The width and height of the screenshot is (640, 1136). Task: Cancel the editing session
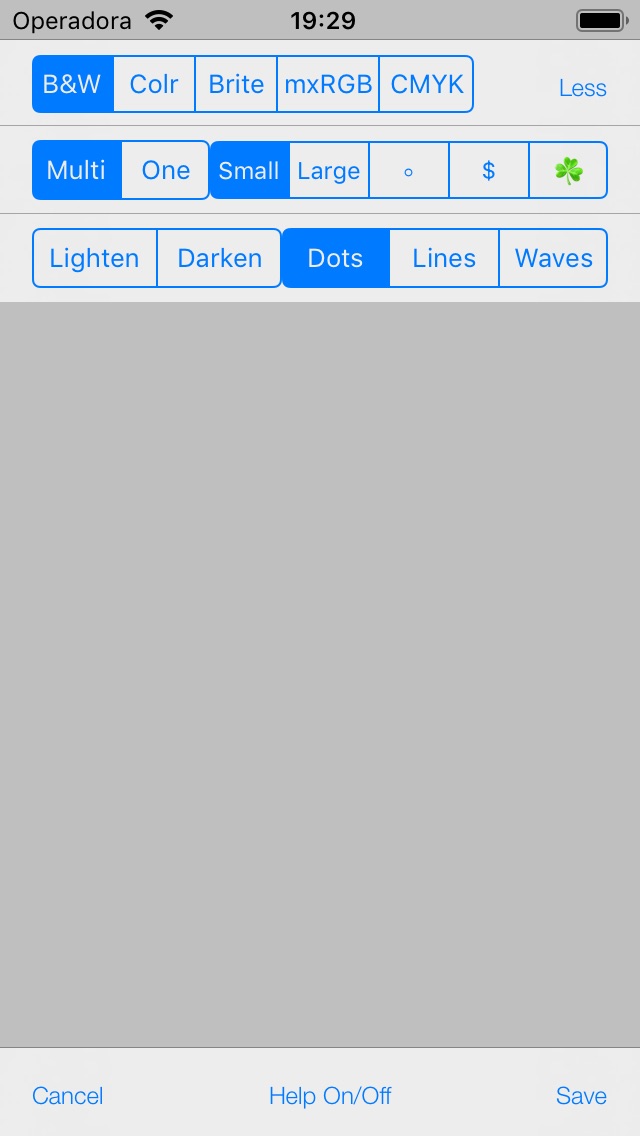point(67,1096)
